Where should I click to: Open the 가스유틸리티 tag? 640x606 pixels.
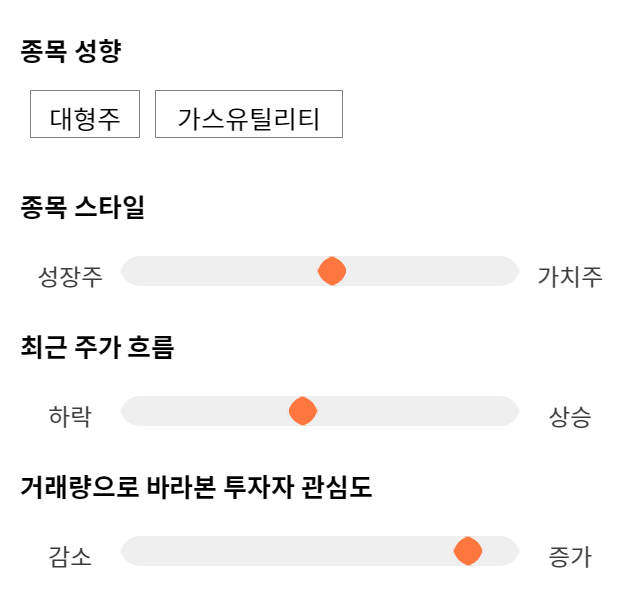coord(249,114)
